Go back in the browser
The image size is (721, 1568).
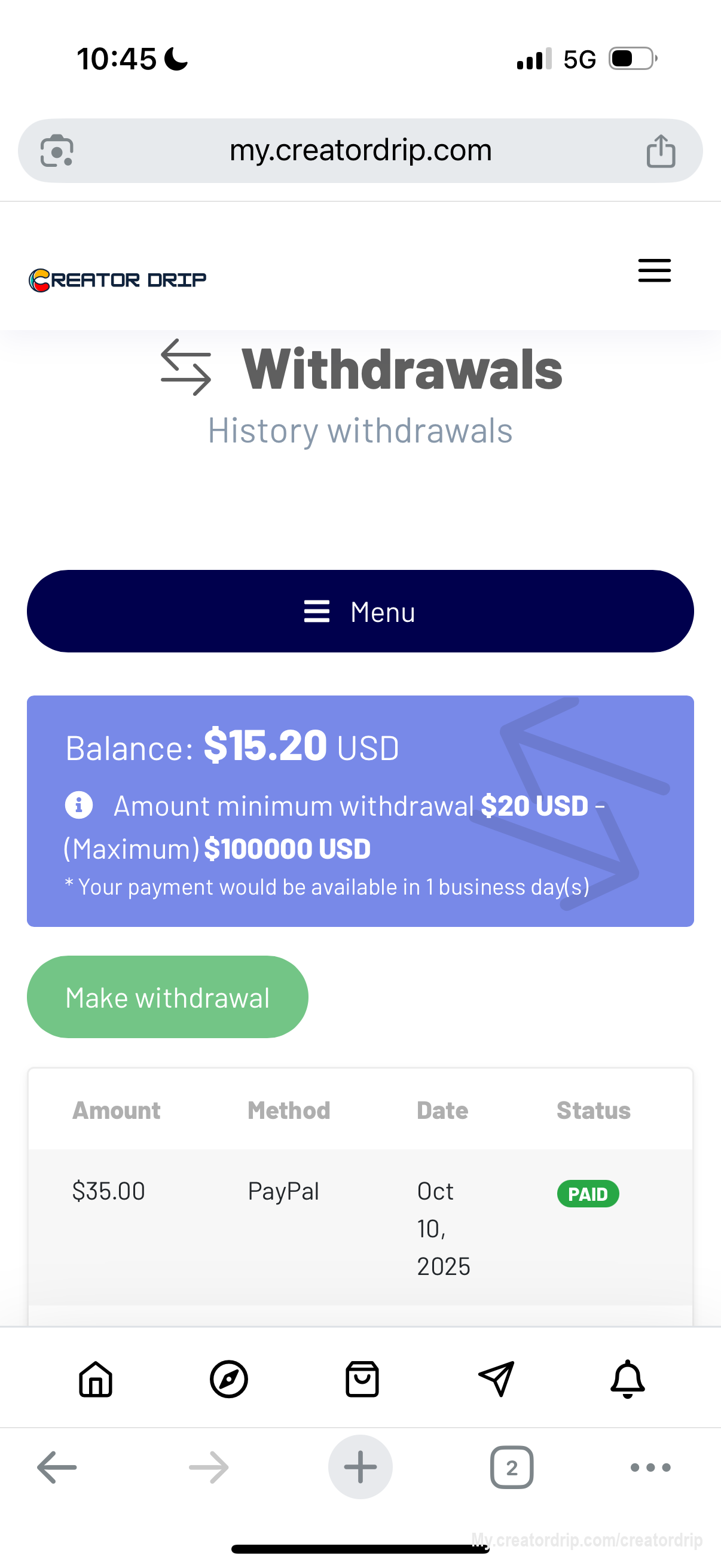coord(57,1468)
